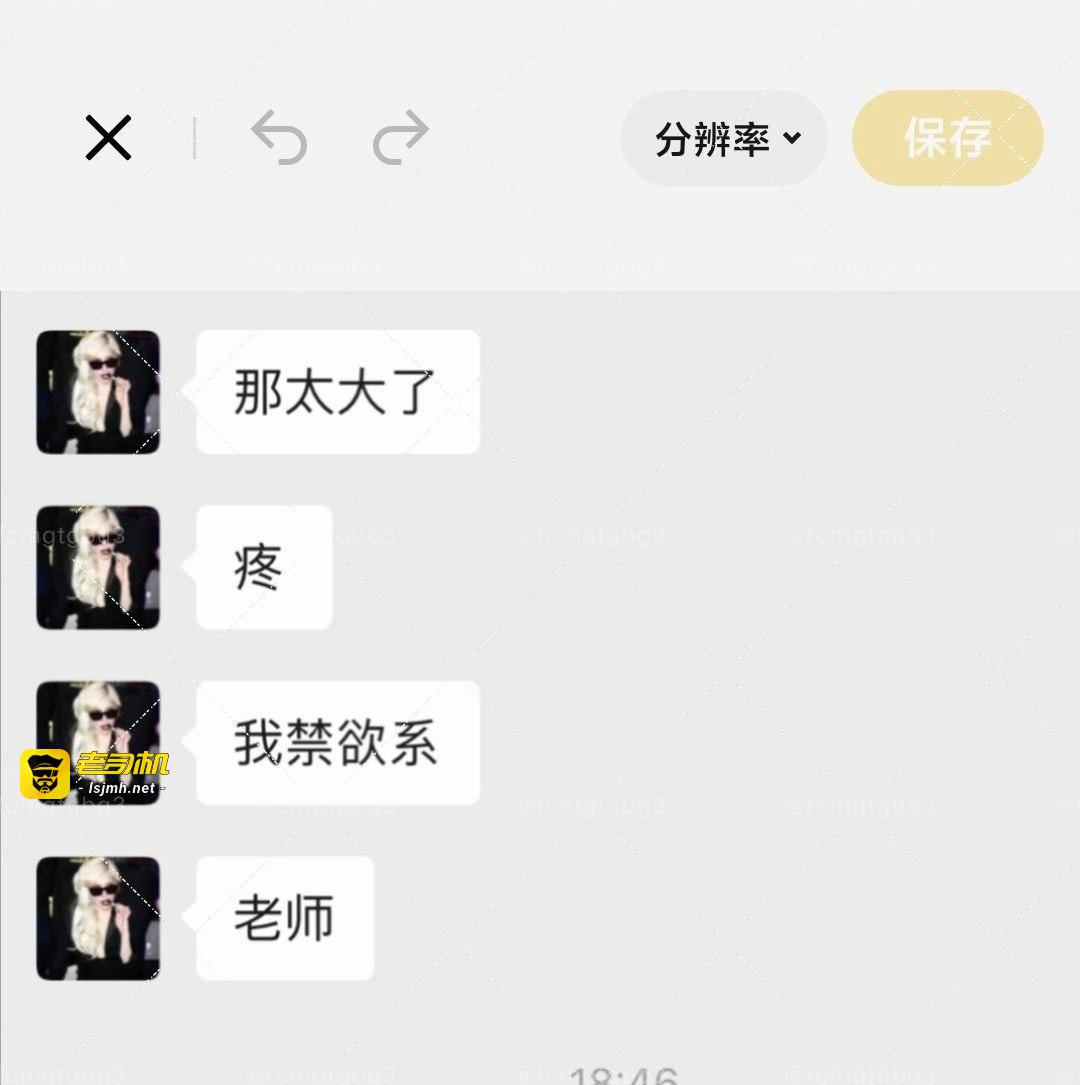Screen dimensions: 1080x1085
Task: Close the editor with the X
Action: [108, 138]
